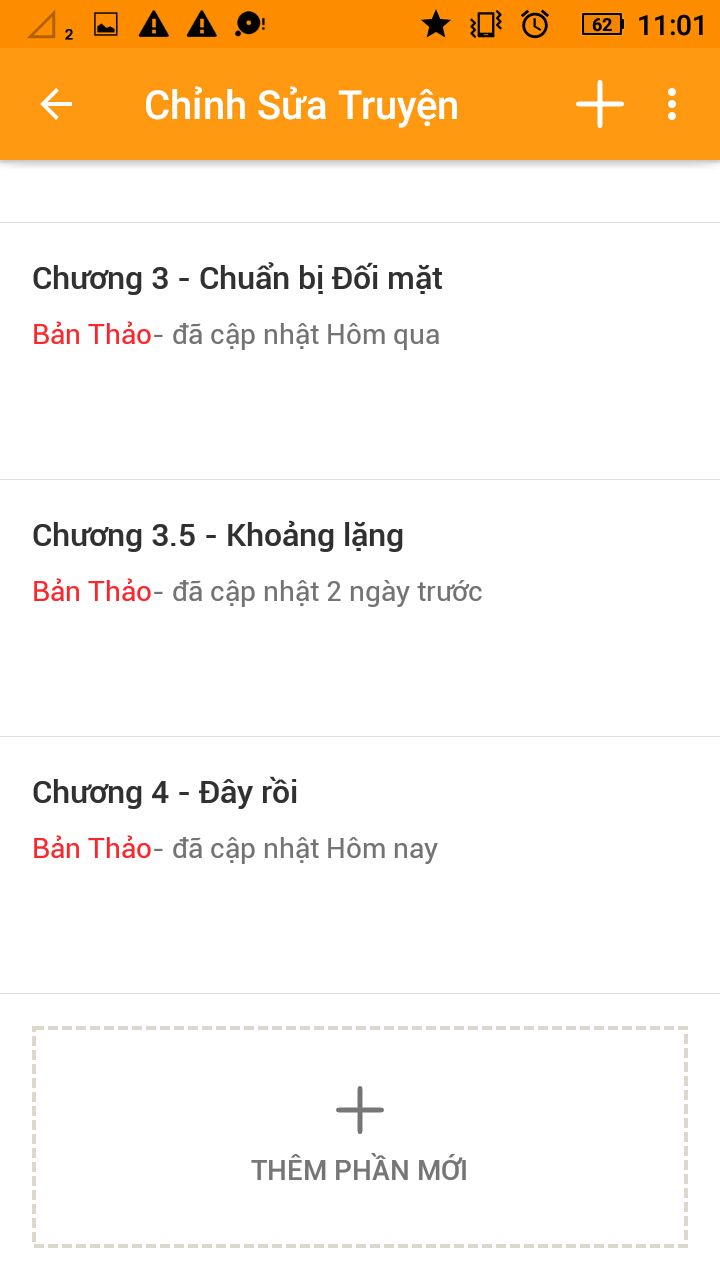Tap the plus icon in the app bar

coord(599,104)
